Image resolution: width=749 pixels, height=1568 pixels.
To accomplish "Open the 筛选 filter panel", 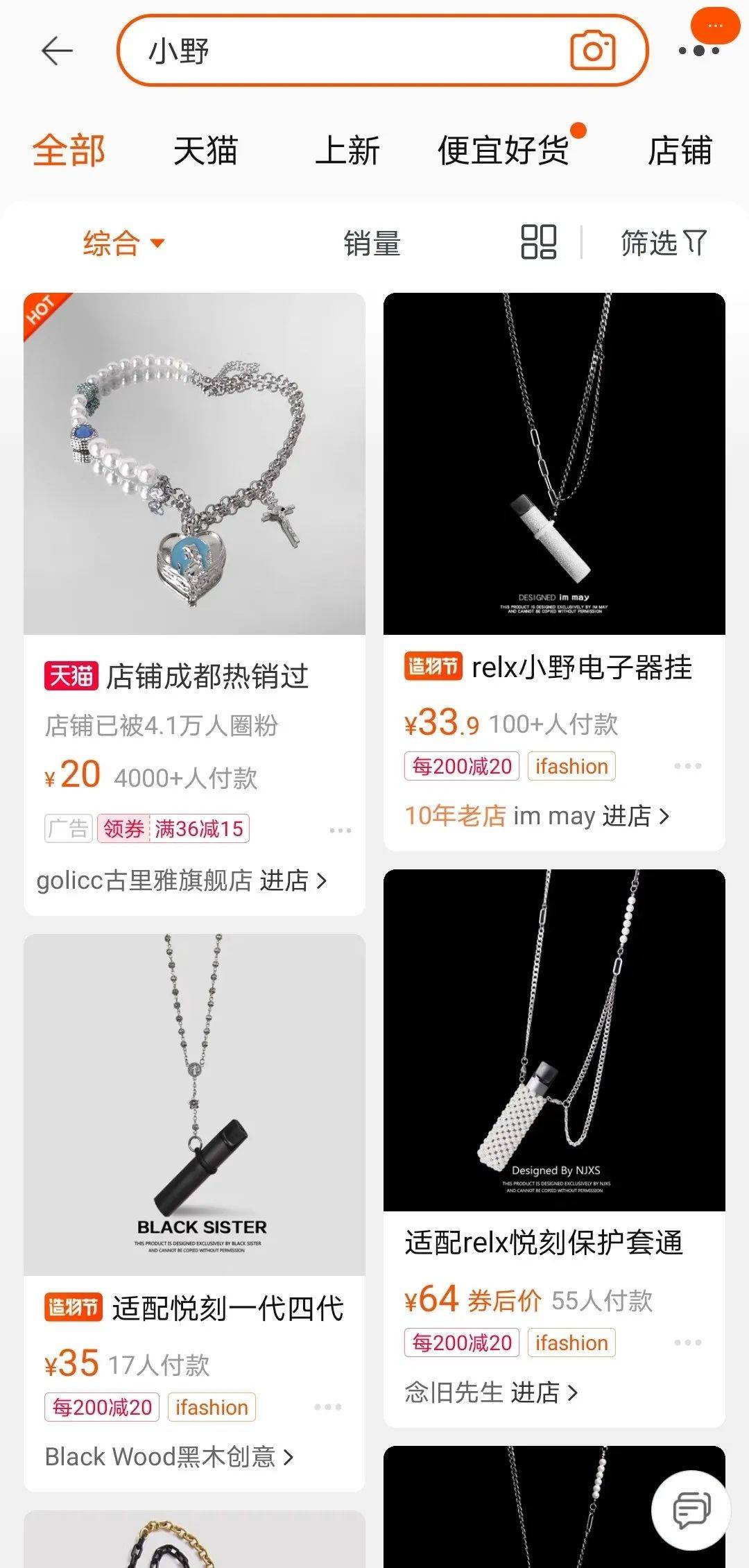I will click(662, 244).
